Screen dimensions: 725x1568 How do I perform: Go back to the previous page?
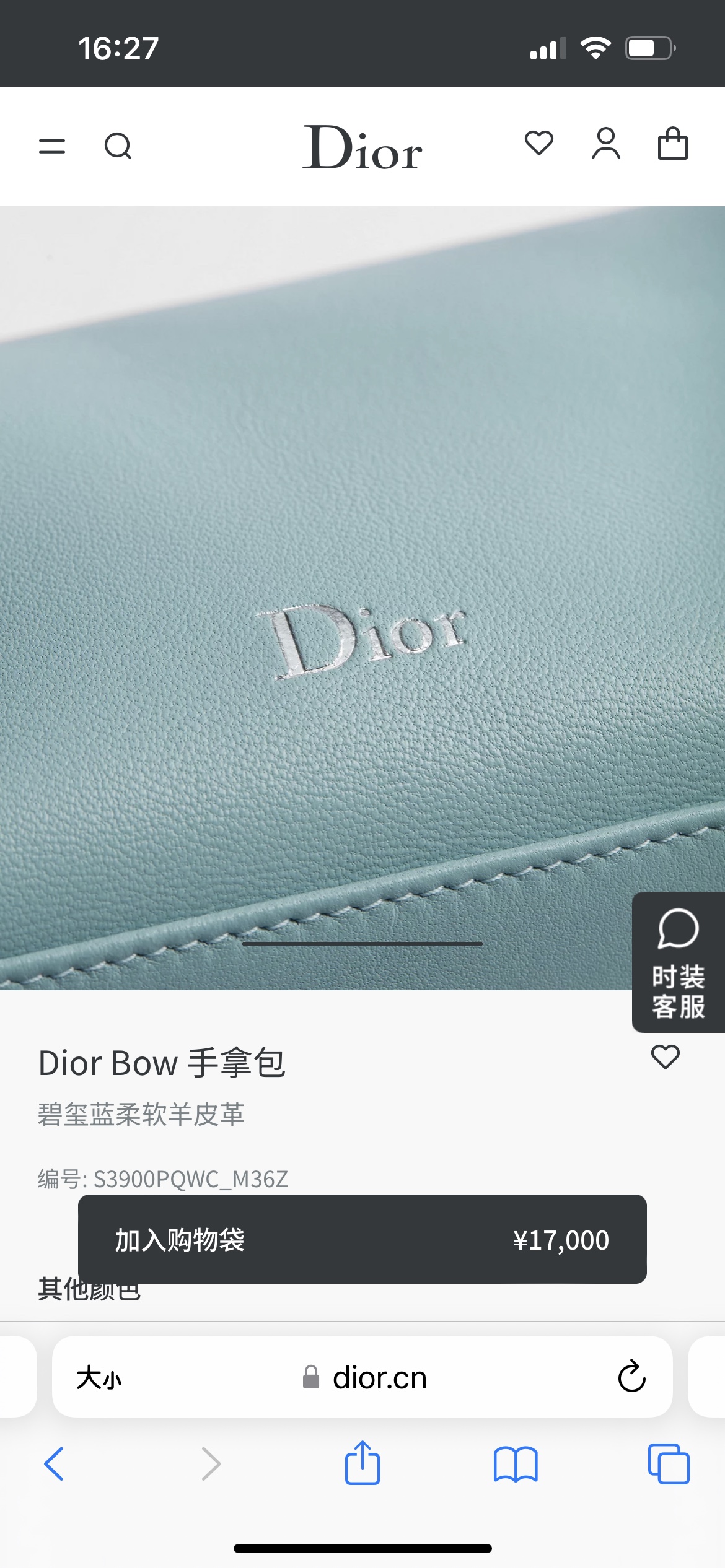(54, 1464)
